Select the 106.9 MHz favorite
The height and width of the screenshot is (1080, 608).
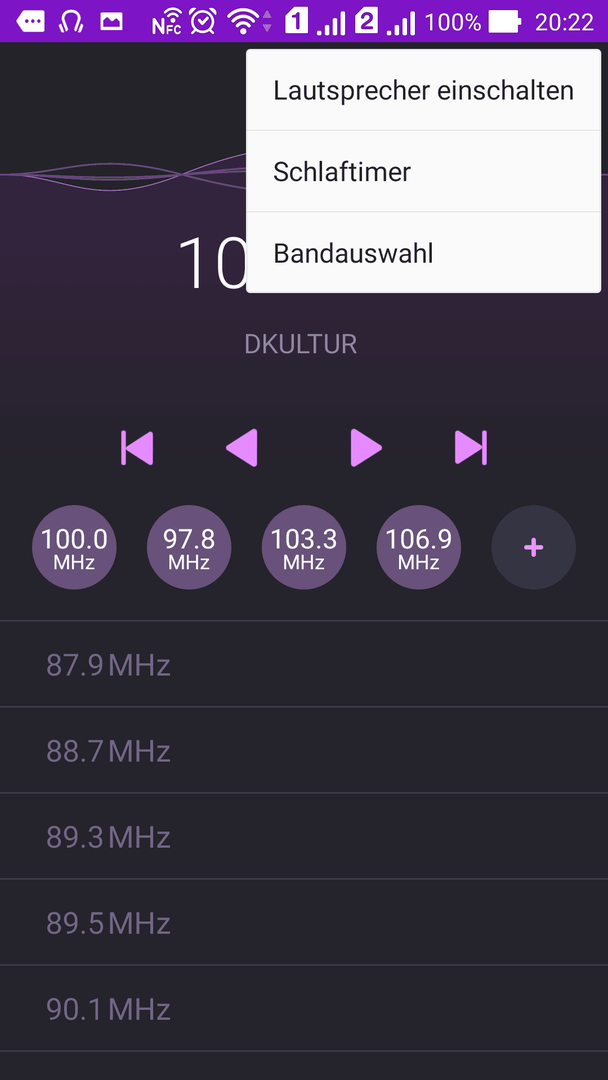click(419, 548)
